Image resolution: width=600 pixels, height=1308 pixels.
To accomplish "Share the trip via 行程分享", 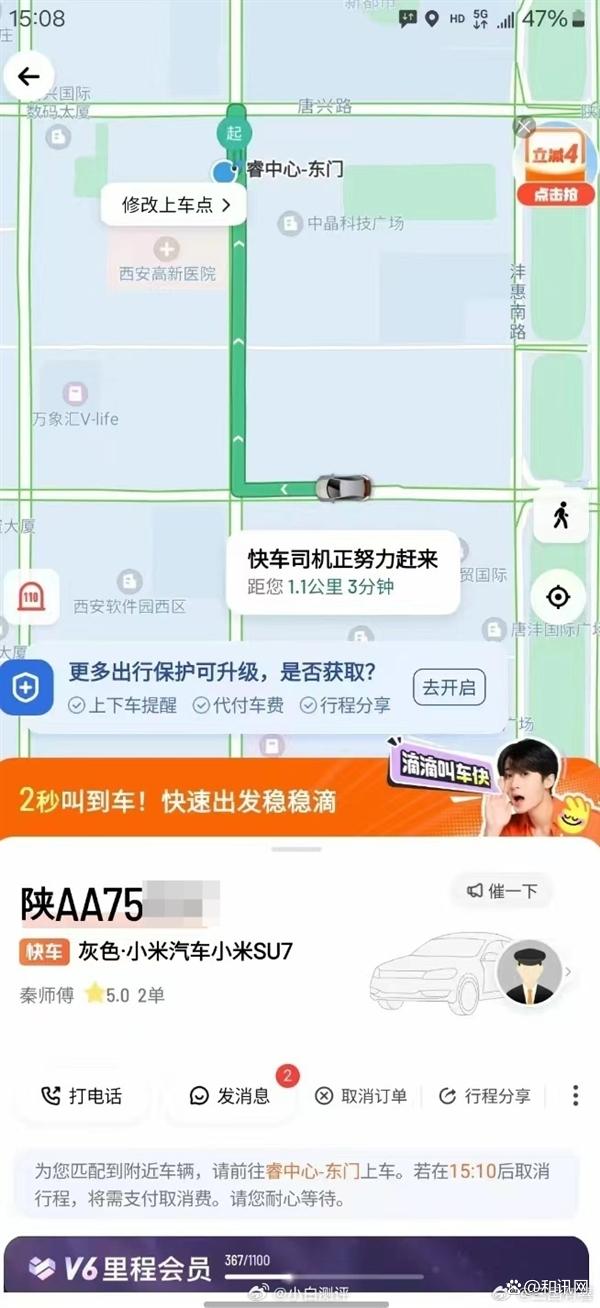I will click(485, 1096).
